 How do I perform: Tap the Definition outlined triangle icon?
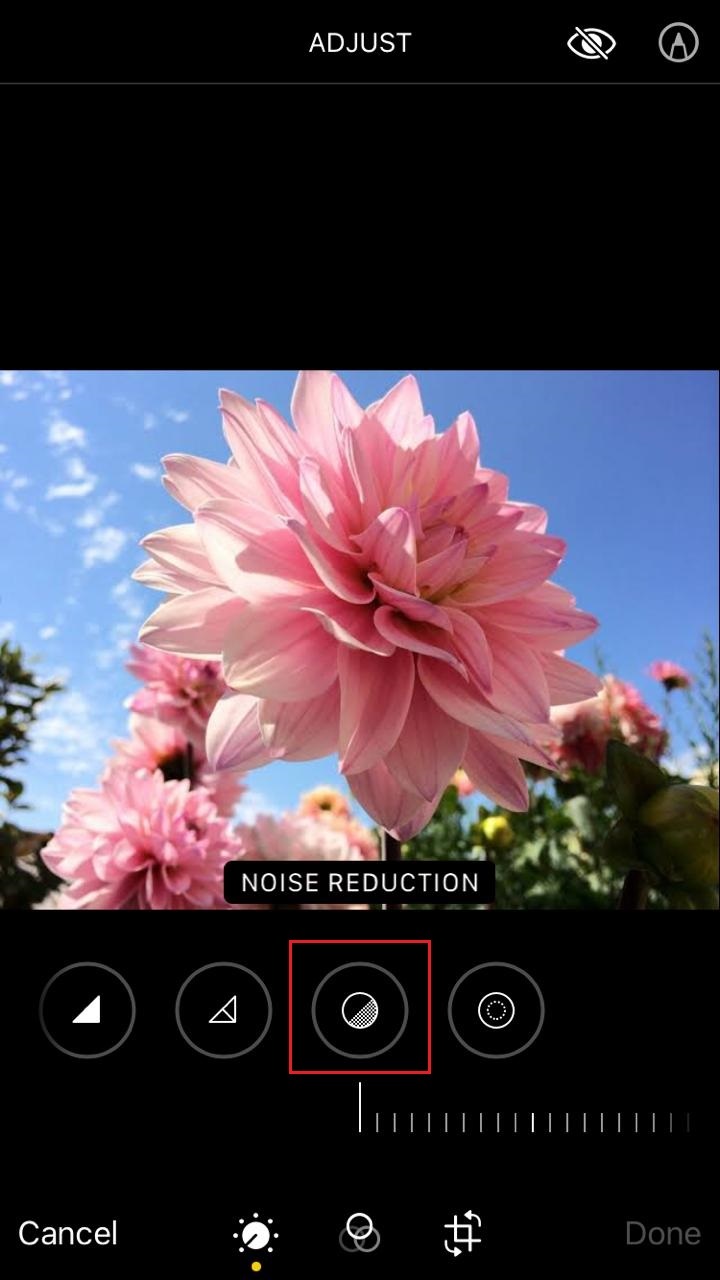(x=223, y=1010)
